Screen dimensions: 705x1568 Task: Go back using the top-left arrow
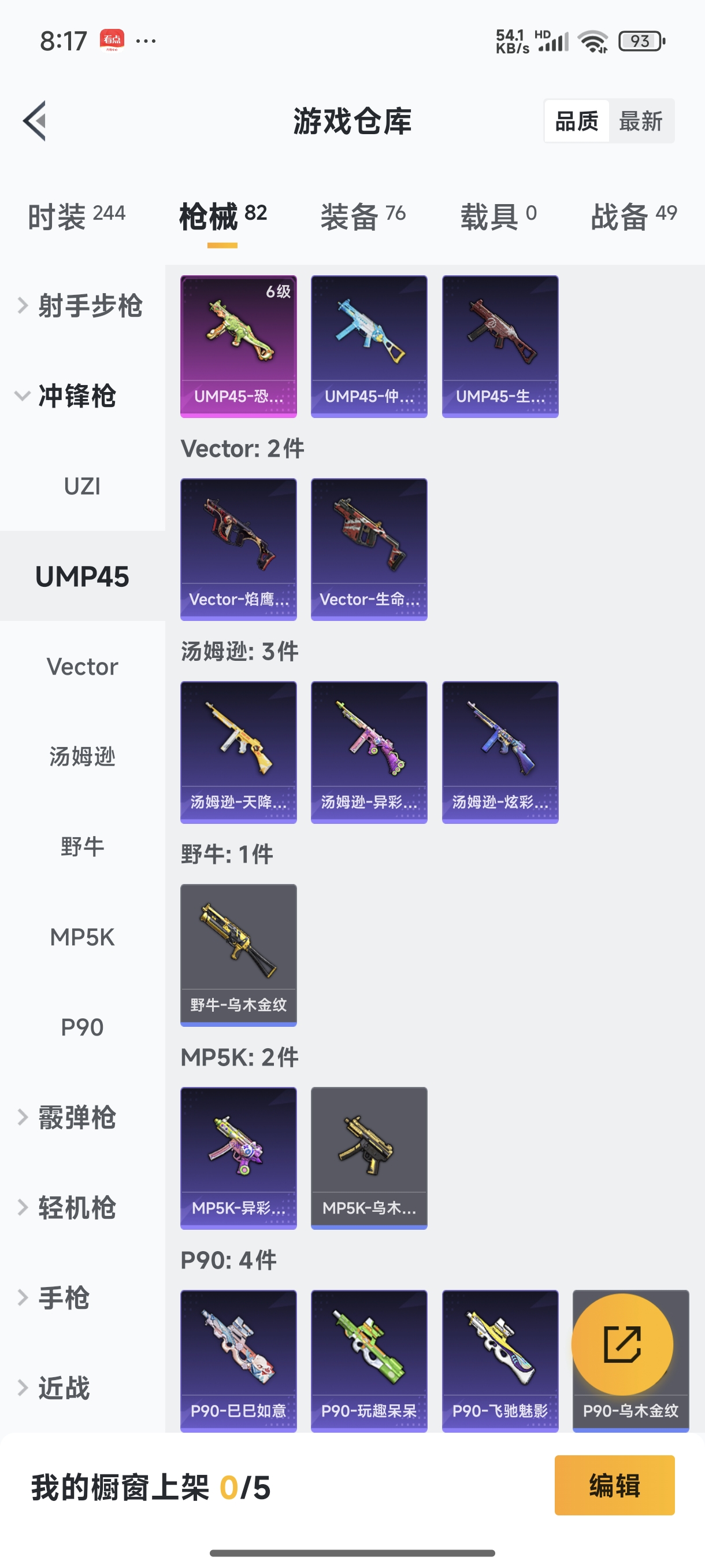(x=35, y=120)
